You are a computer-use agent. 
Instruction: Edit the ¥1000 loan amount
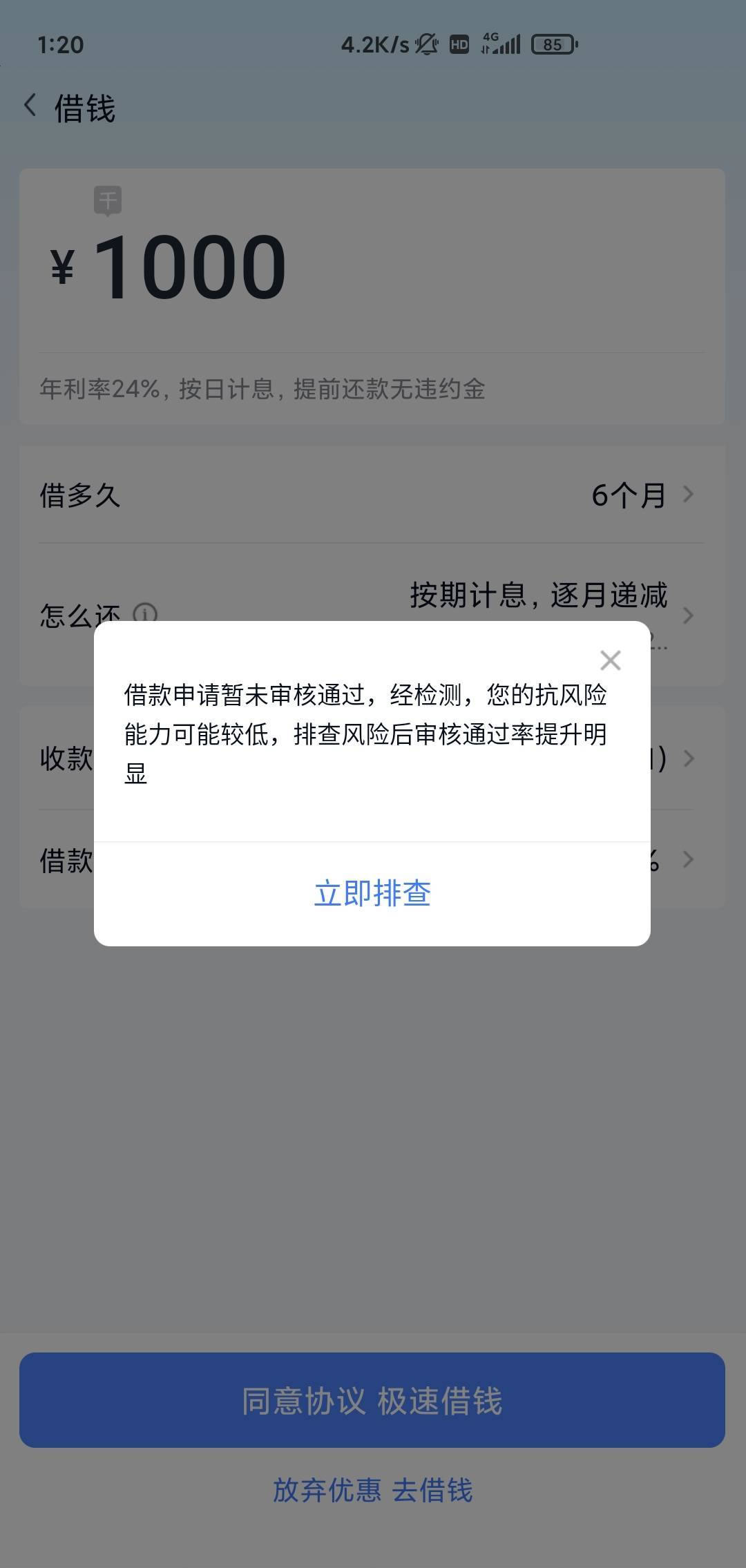190,268
